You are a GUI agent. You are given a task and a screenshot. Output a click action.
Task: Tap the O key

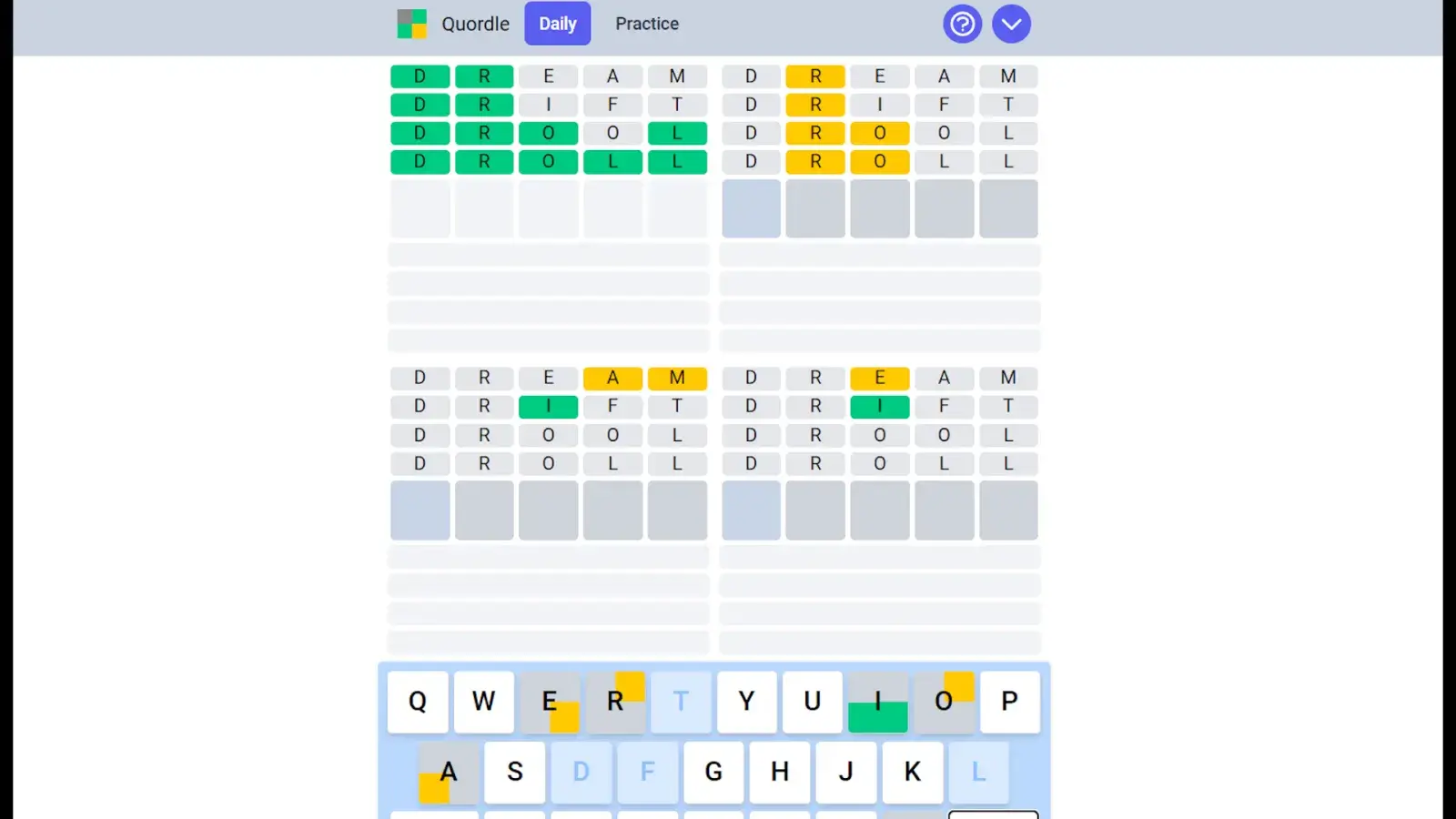click(944, 702)
